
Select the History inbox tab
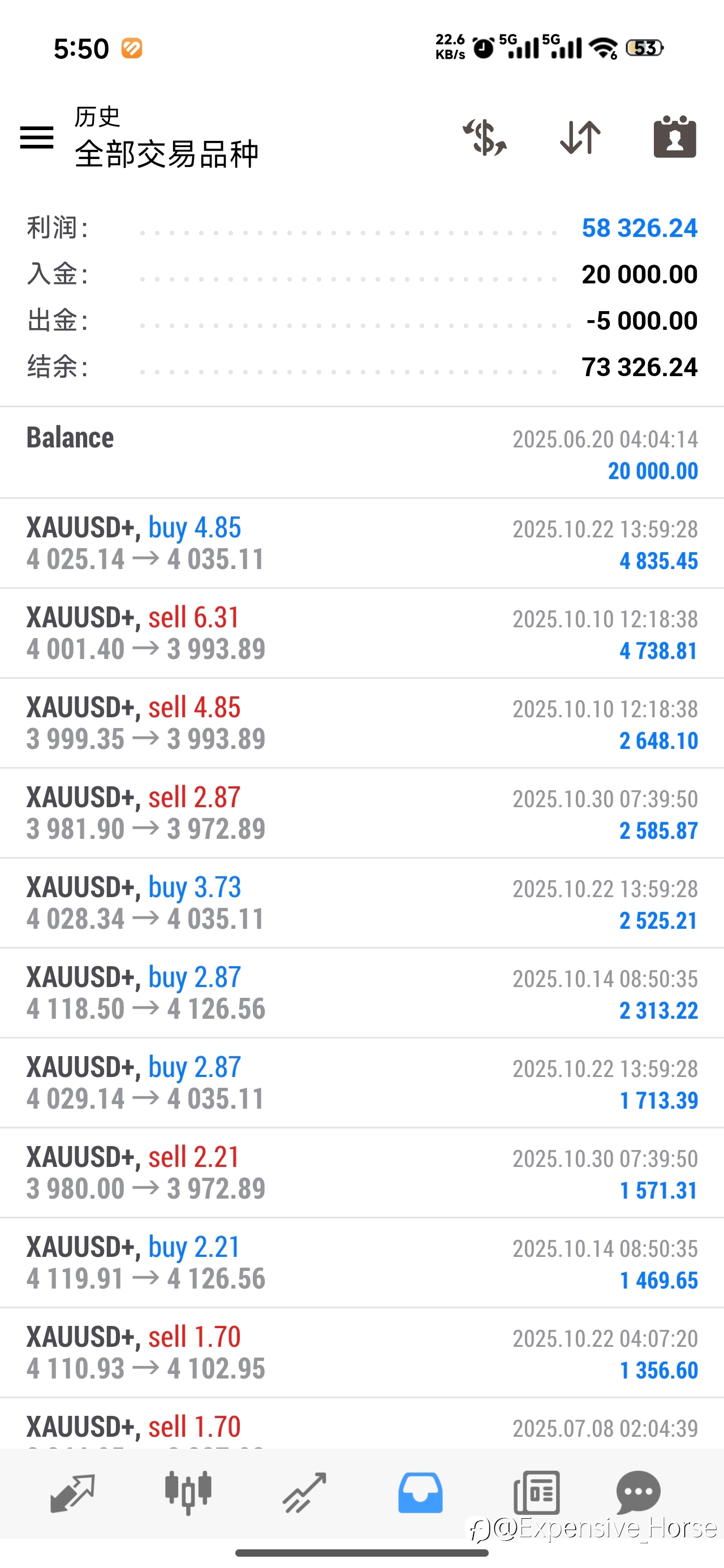point(420,1493)
